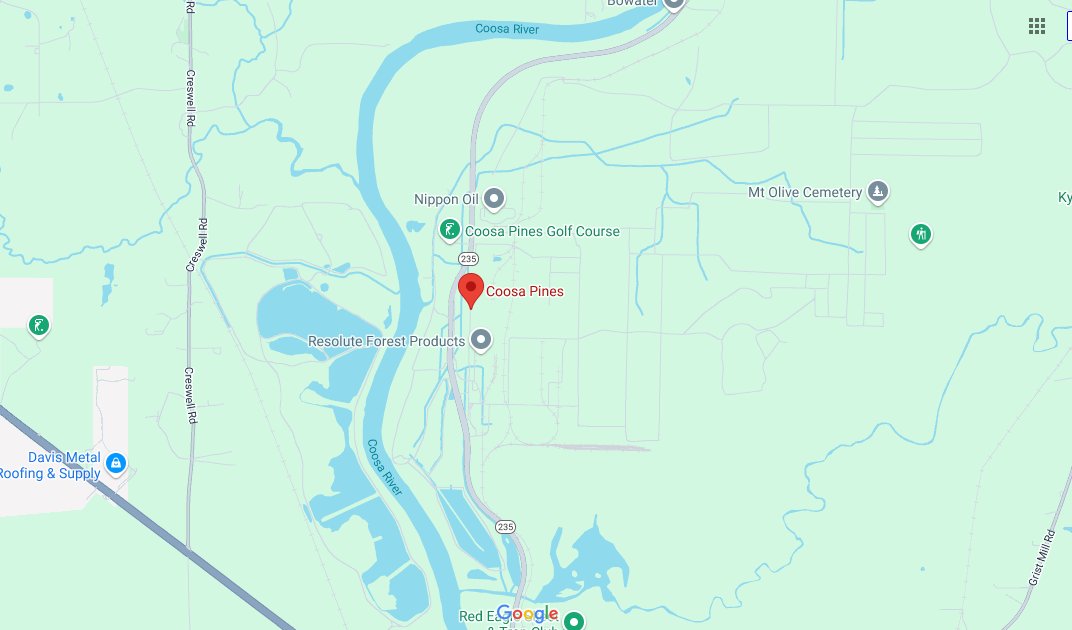This screenshot has height=630, width=1072.
Task: Select Resolute Forest Products marker
Action: point(482,341)
